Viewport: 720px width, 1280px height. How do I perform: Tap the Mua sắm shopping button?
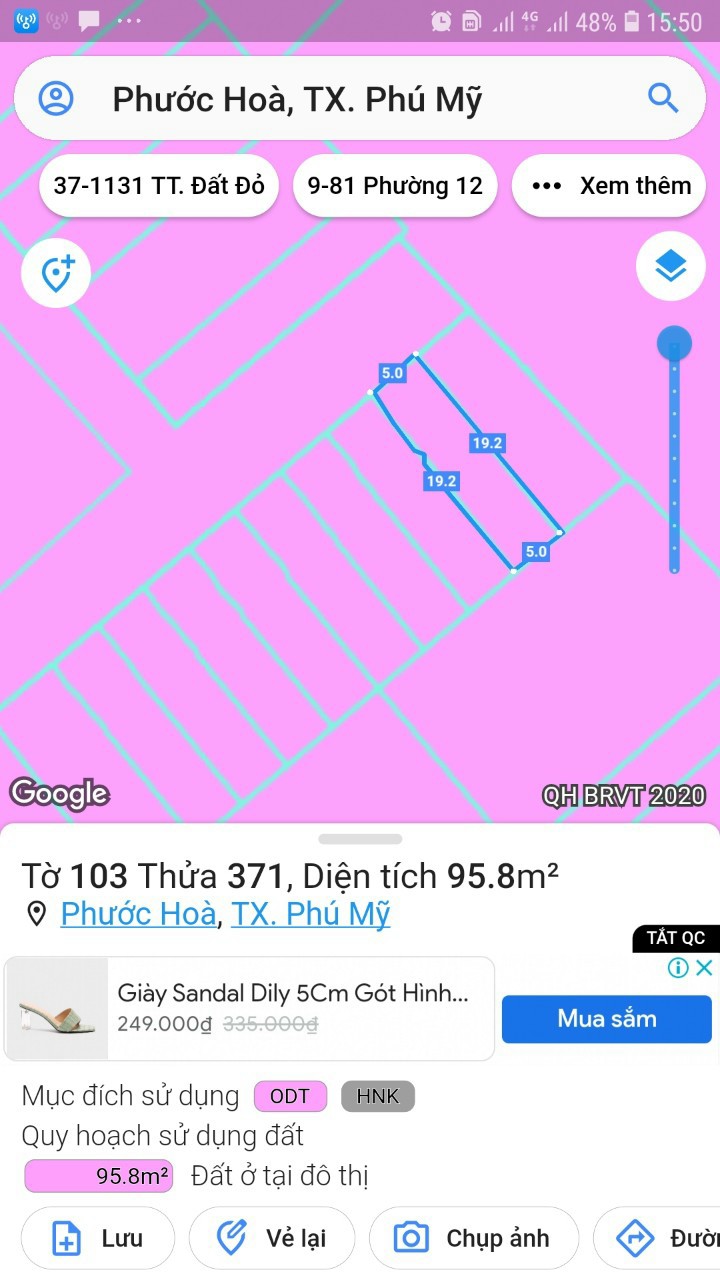tap(606, 1019)
